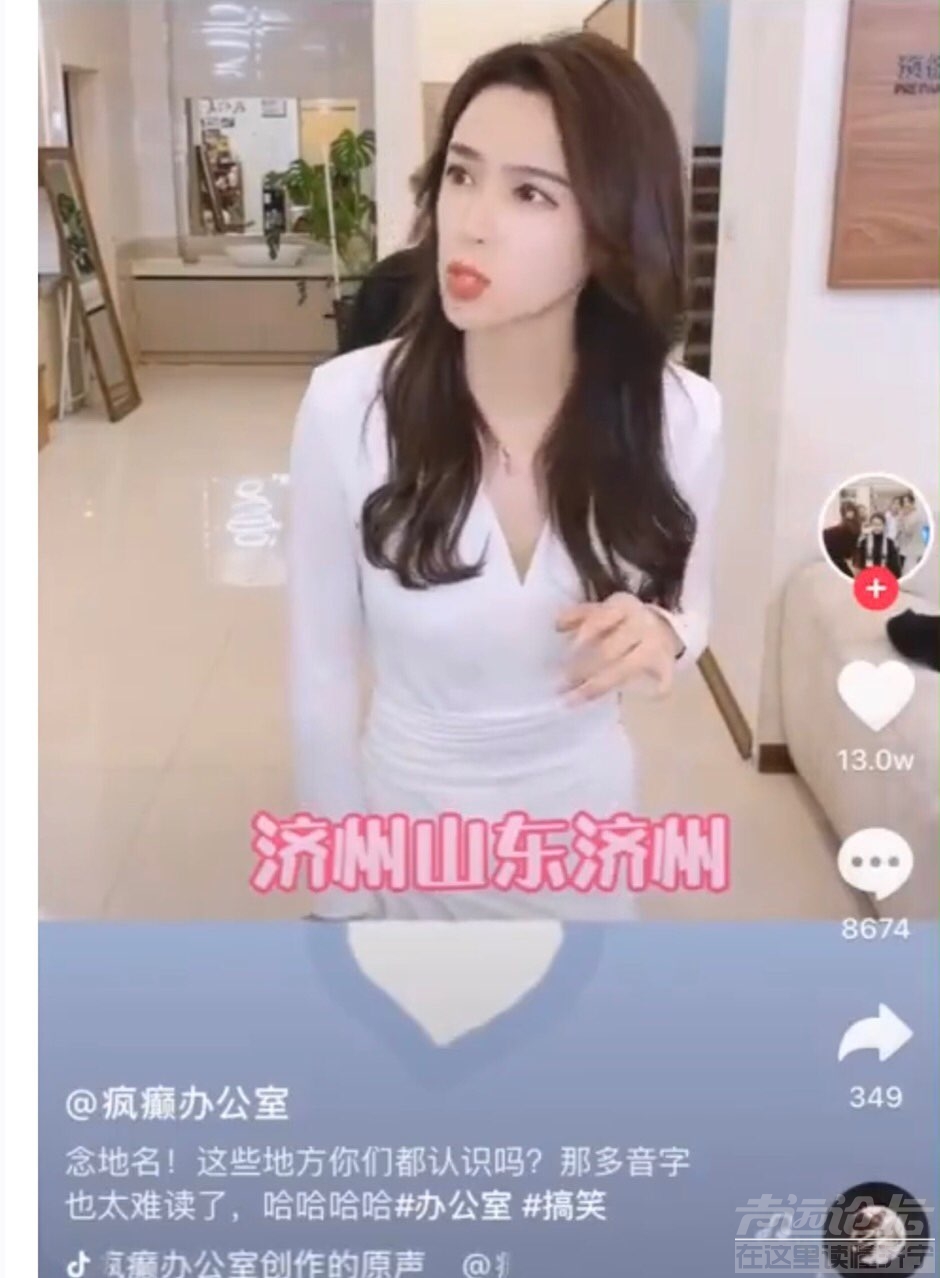Share this video using the arrow icon
Image resolution: width=940 pixels, height=1278 pixels.
click(875, 1036)
